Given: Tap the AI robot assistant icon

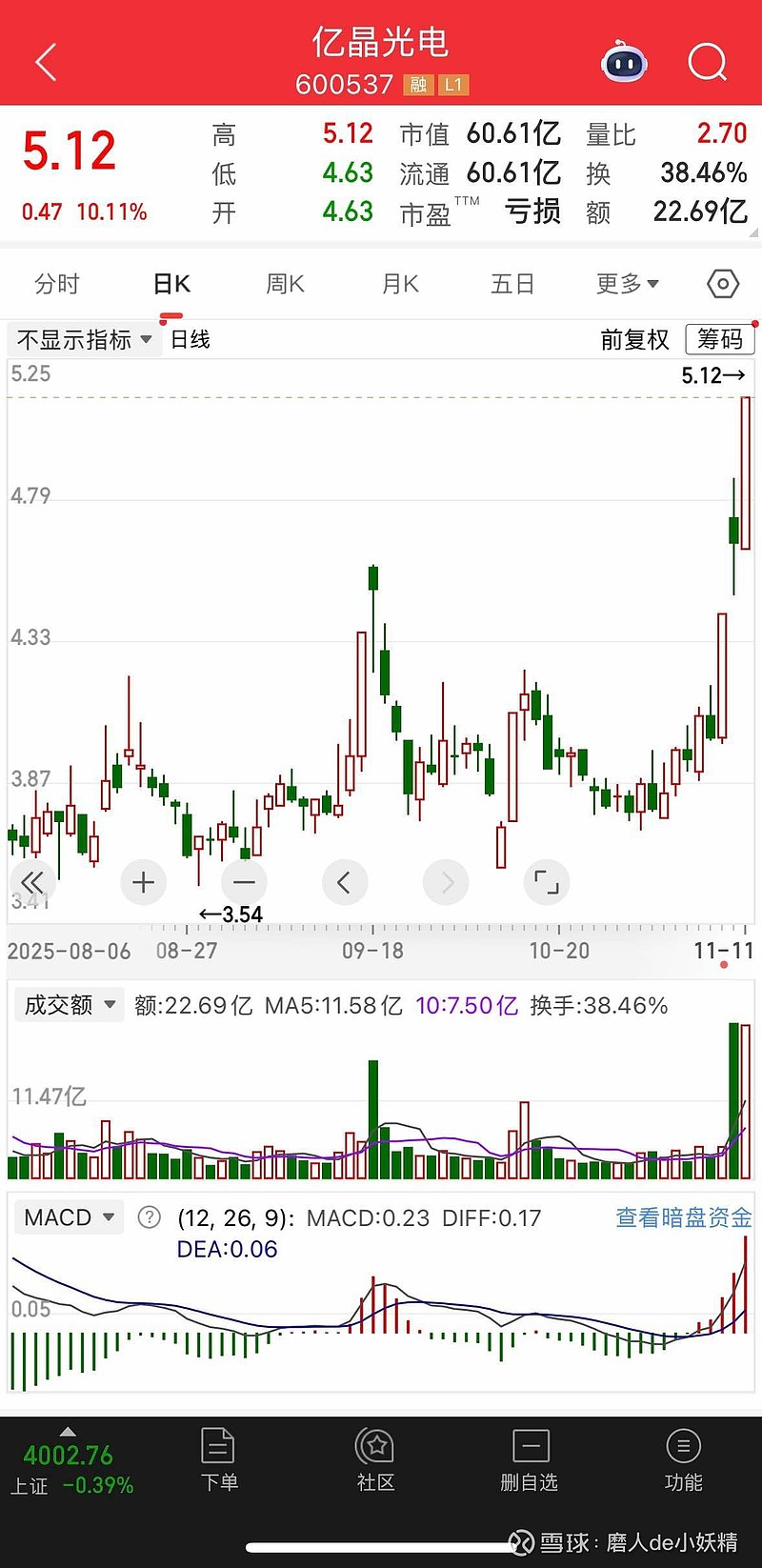Looking at the screenshot, I should 623,60.
